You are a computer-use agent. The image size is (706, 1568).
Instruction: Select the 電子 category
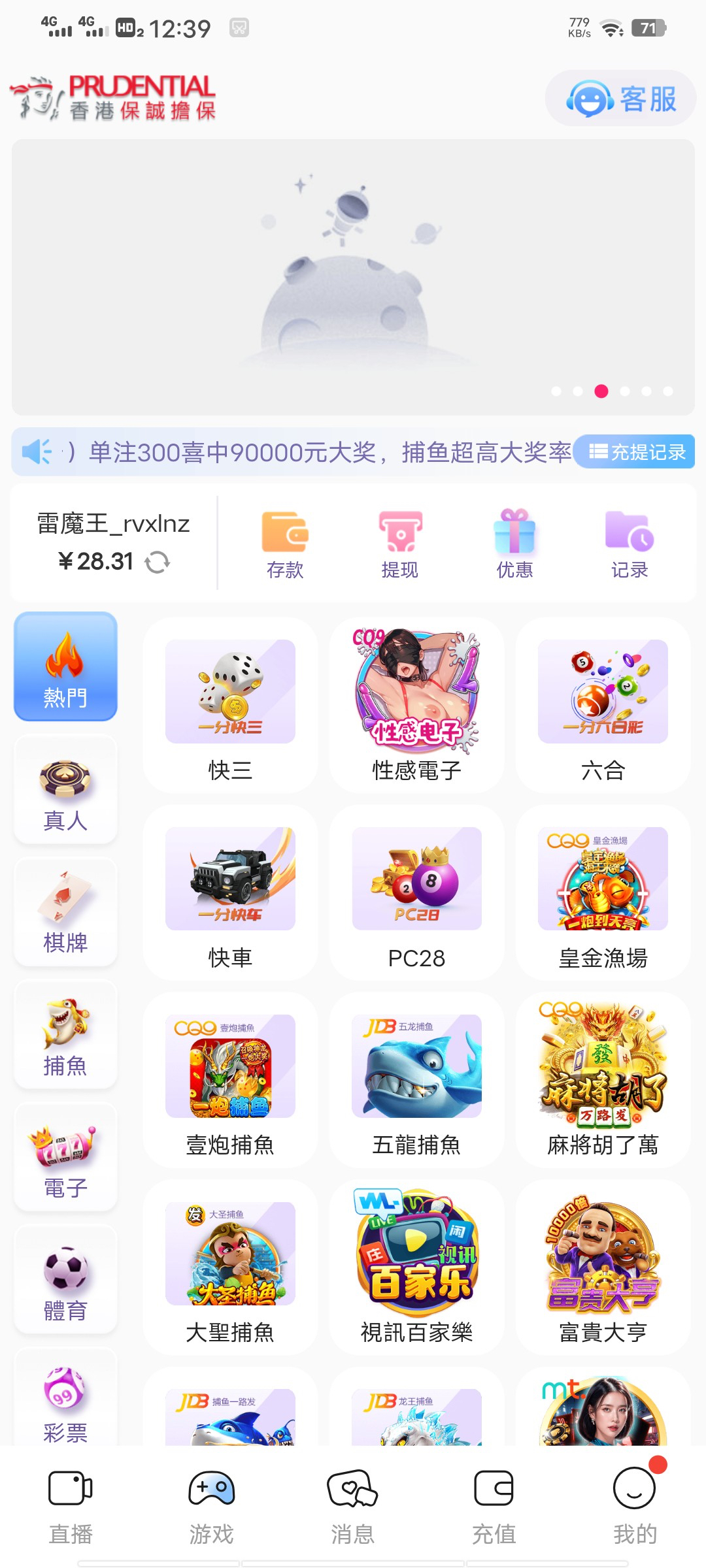point(65,1158)
